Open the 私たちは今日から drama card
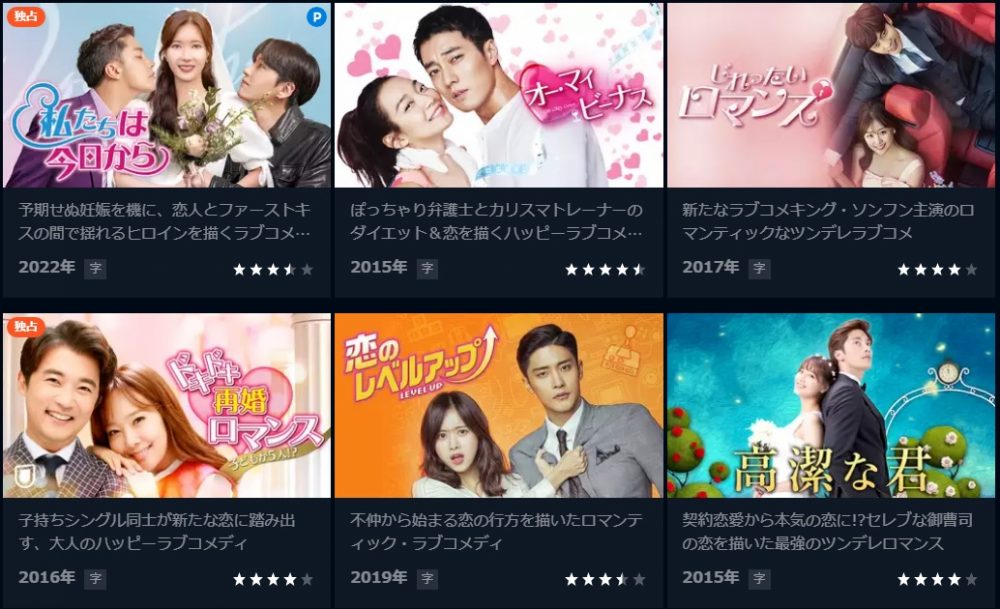Screen dimensions: 1000x609 pyautogui.click(x=166, y=96)
